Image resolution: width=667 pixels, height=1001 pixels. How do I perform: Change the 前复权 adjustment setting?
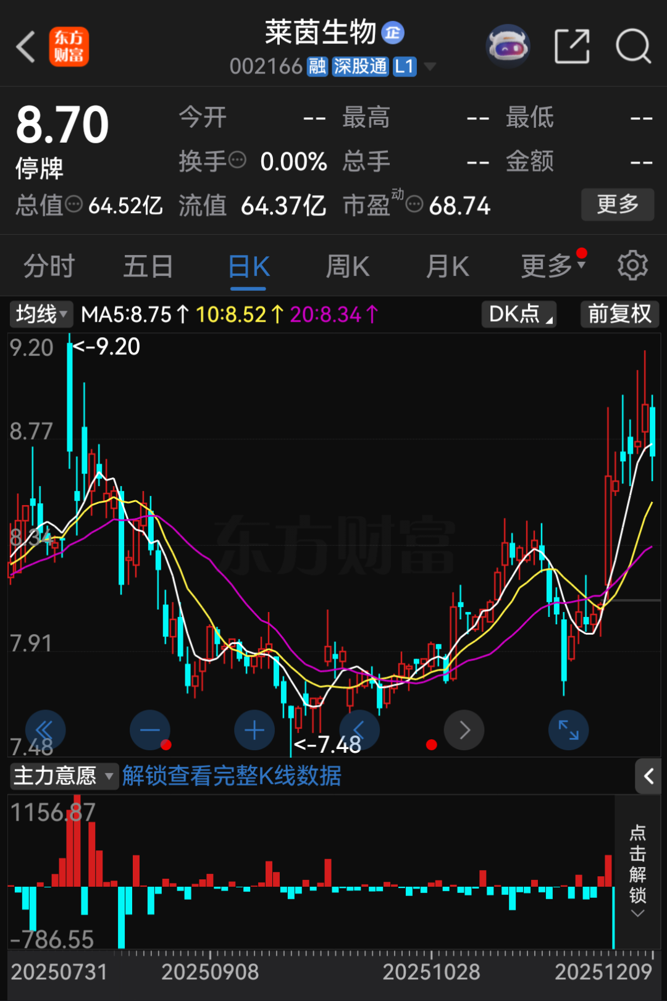(x=620, y=314)
